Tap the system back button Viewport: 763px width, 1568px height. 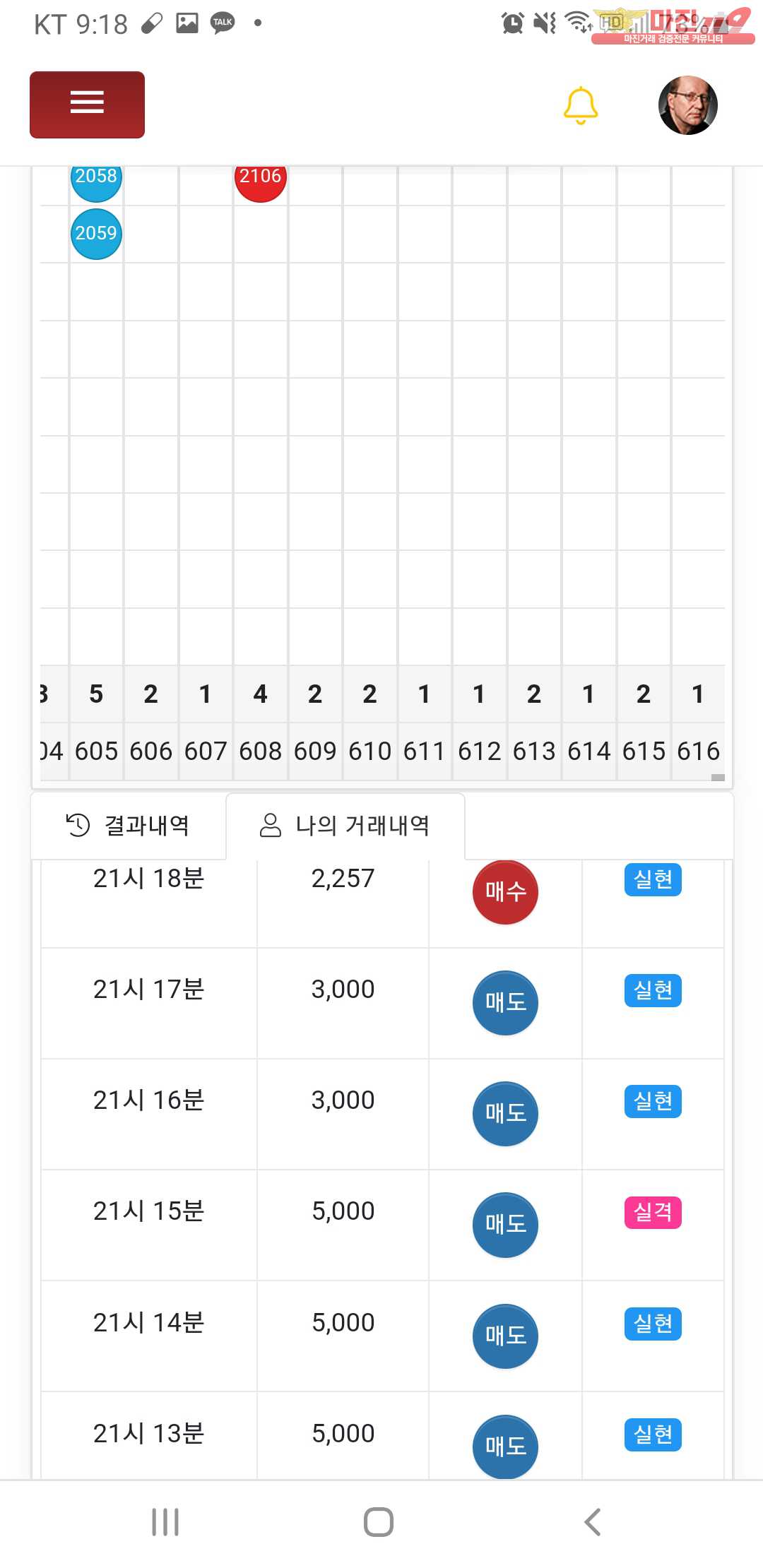tap(593, 1522)
